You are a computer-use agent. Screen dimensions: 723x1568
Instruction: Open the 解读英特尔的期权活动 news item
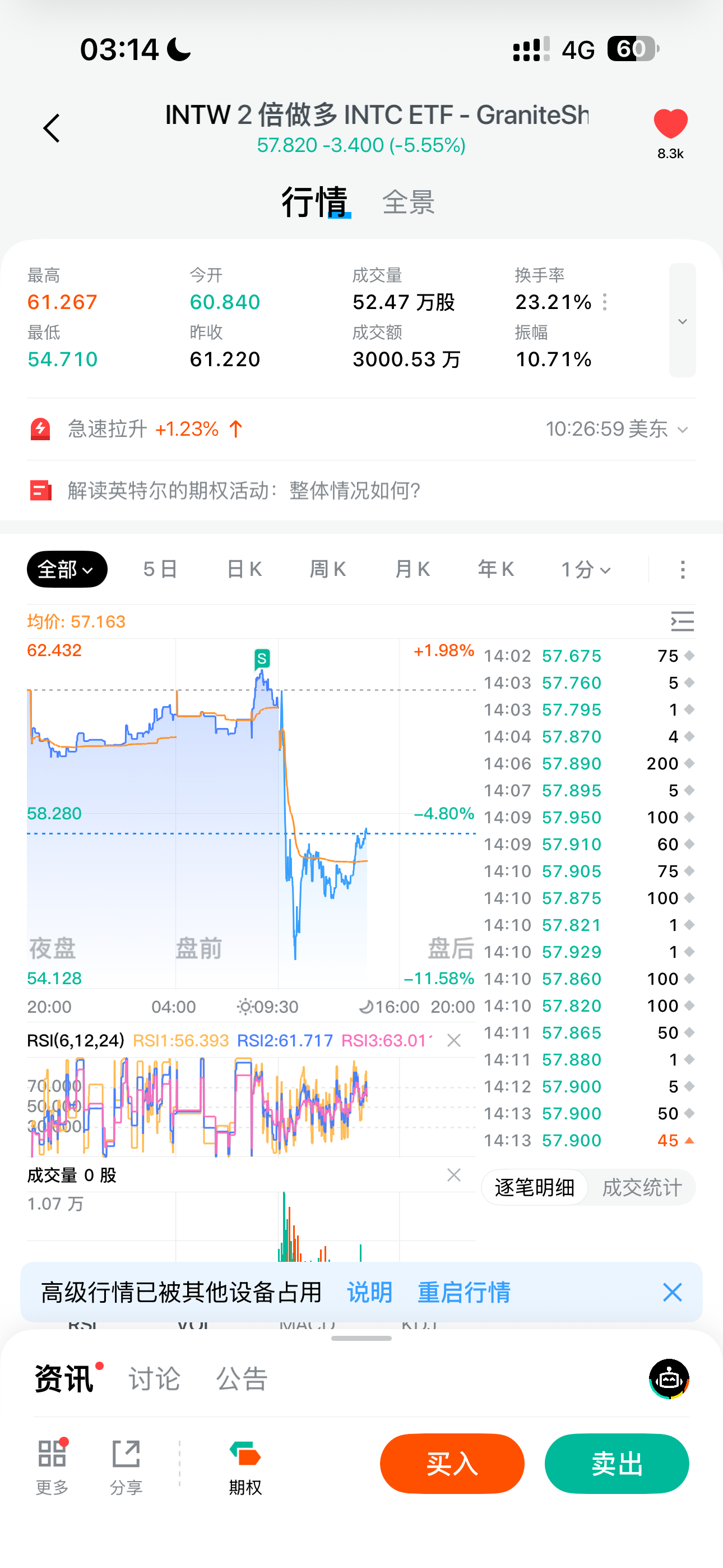(x=243, y=490)
